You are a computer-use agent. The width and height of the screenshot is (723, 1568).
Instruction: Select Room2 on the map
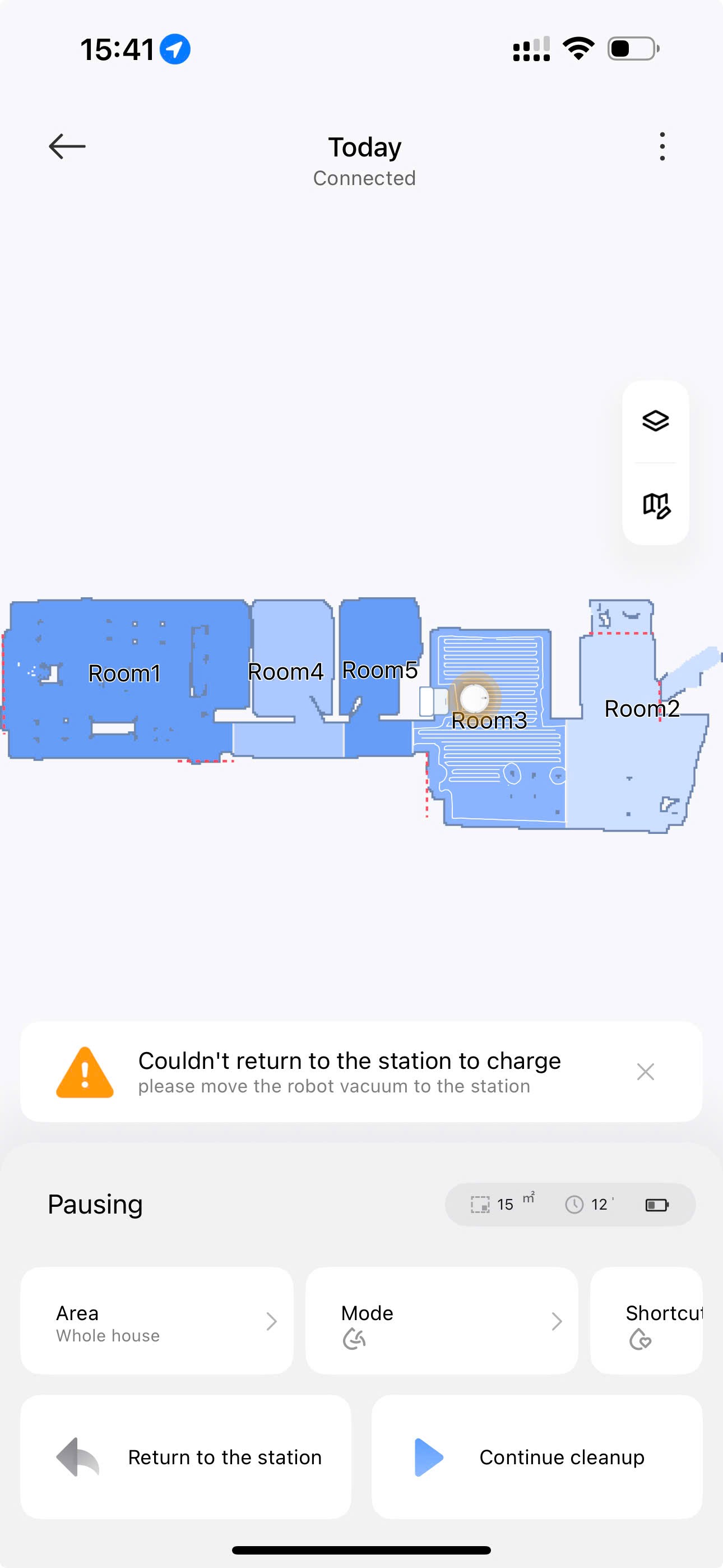click(641, 708)
